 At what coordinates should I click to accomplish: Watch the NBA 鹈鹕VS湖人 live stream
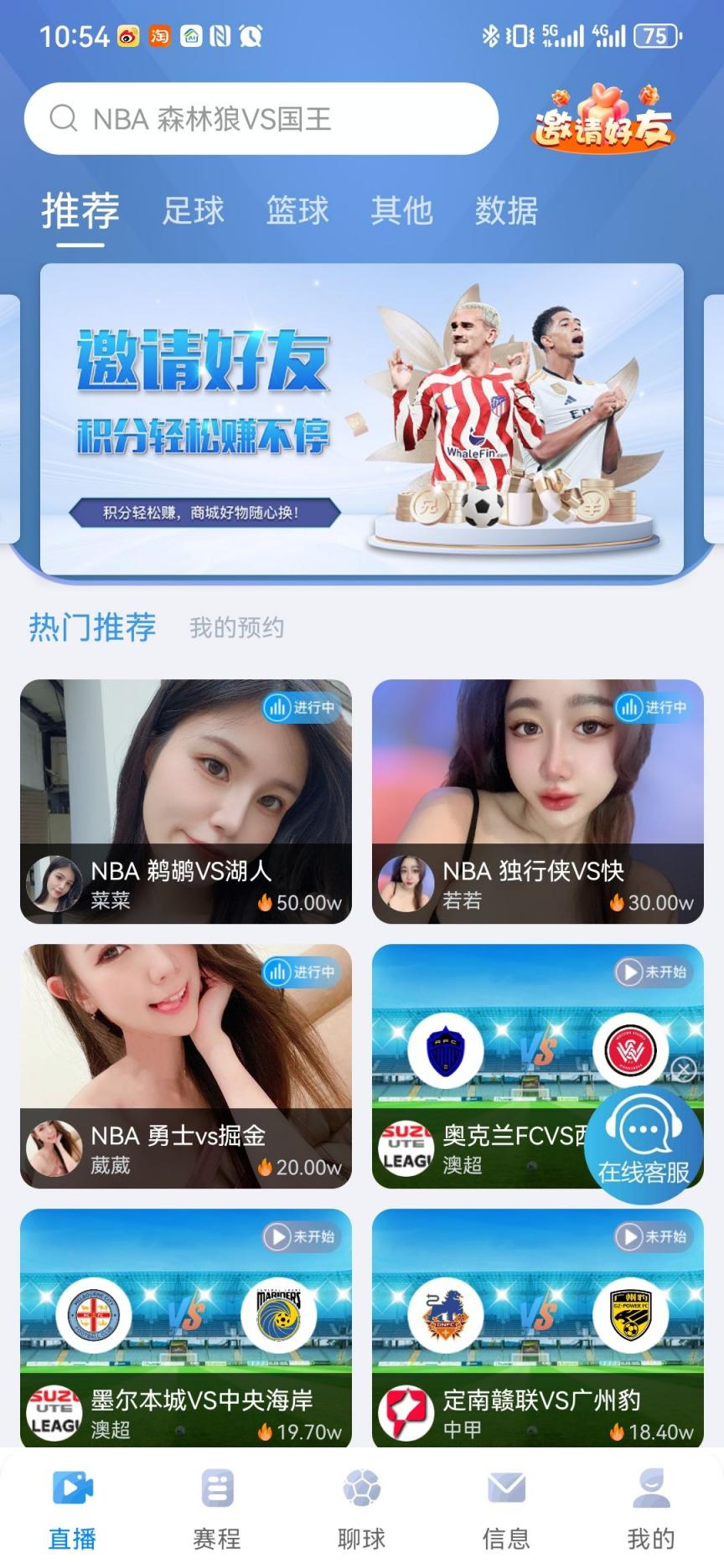[186, 801]
